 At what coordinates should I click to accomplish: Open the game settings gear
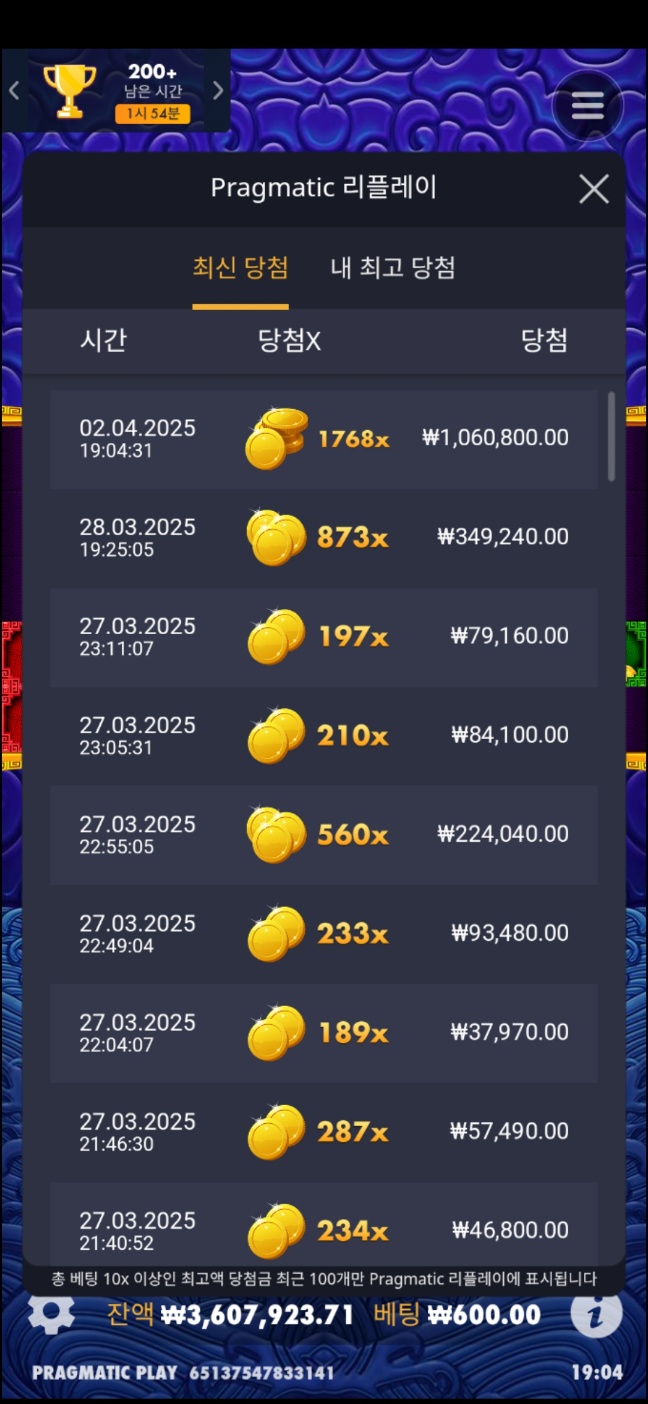(x=50, y=1313)
